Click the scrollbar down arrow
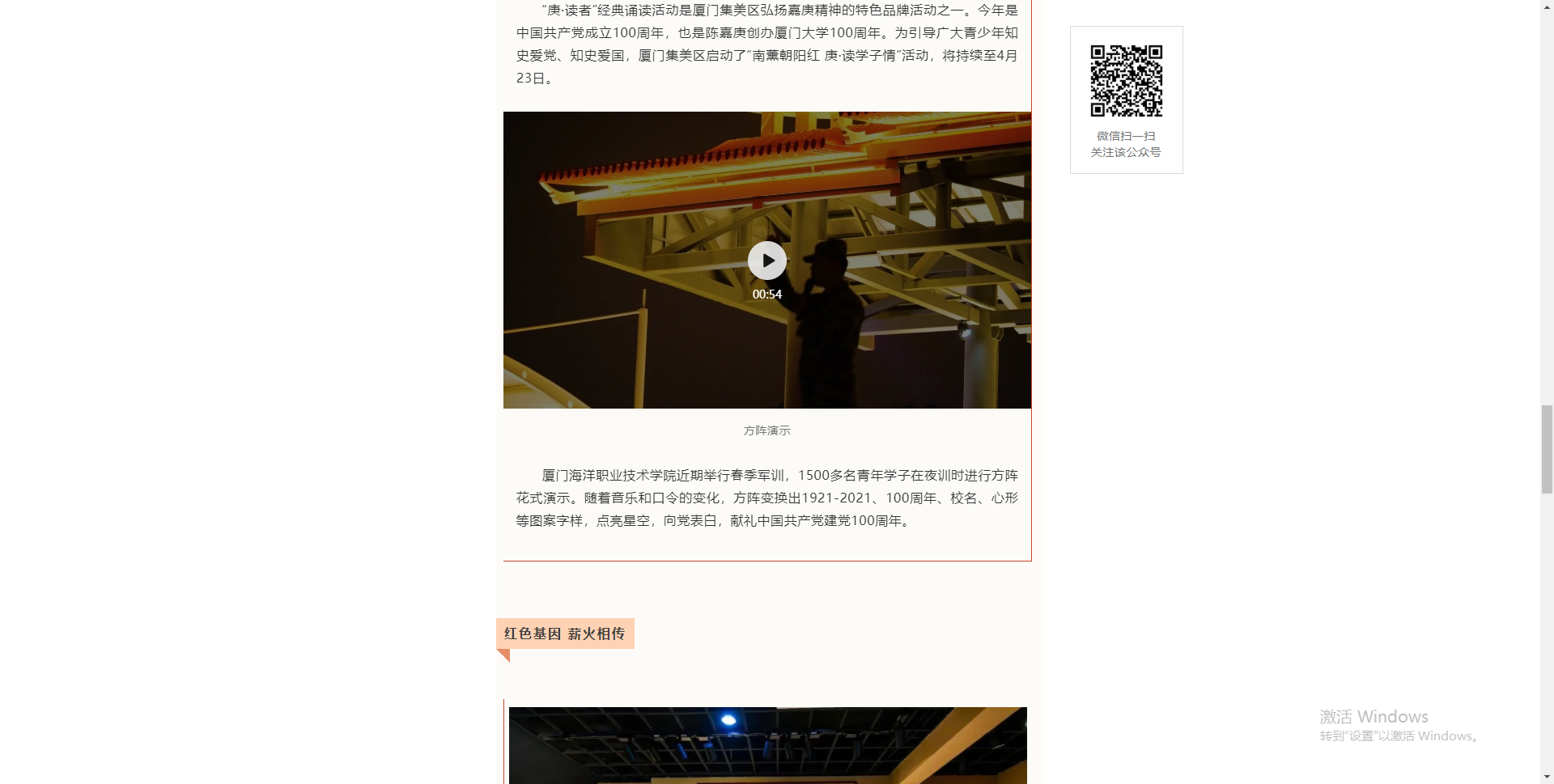 pos(1547,777)
